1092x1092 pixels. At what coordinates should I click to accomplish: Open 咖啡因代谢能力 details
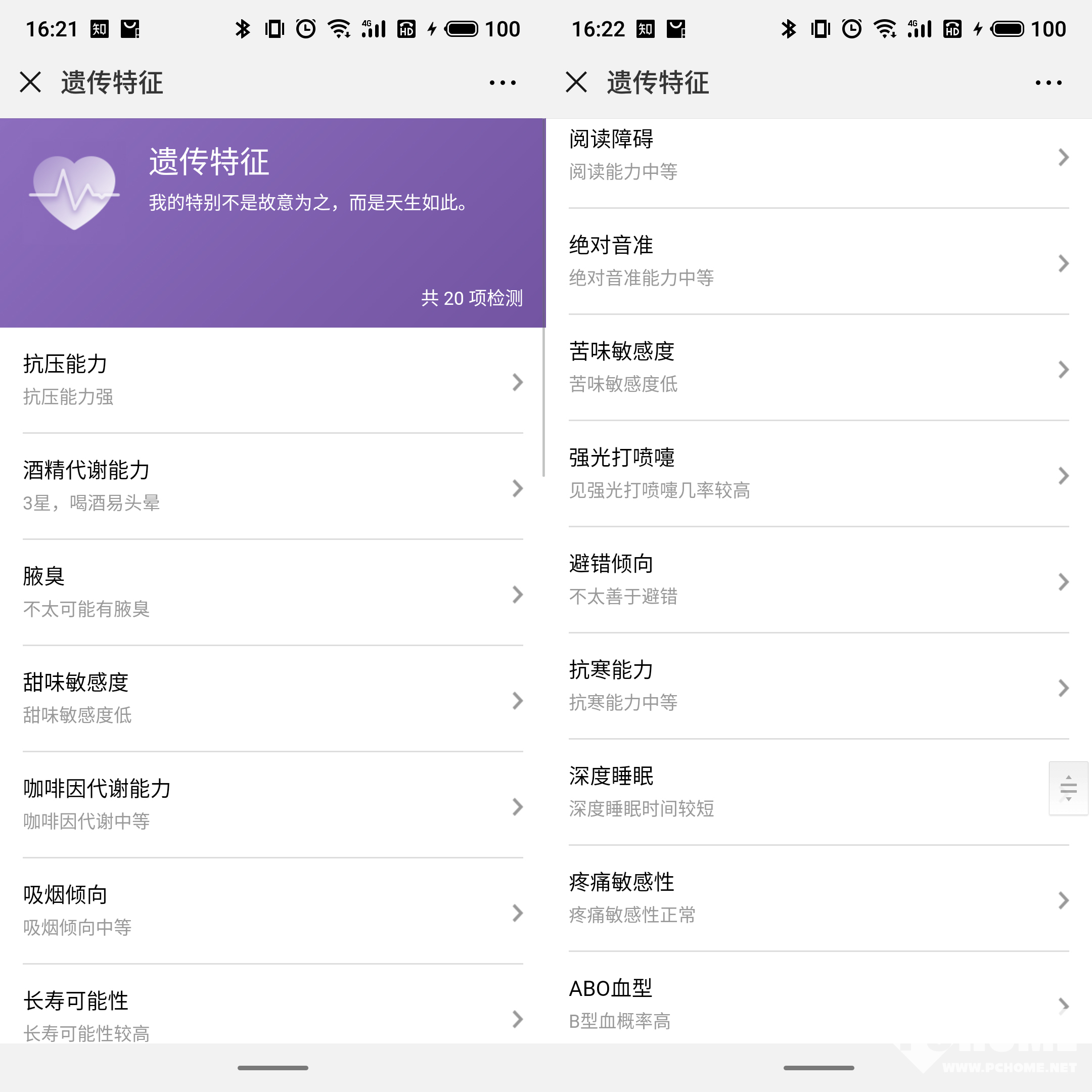[x=272, y=805]
